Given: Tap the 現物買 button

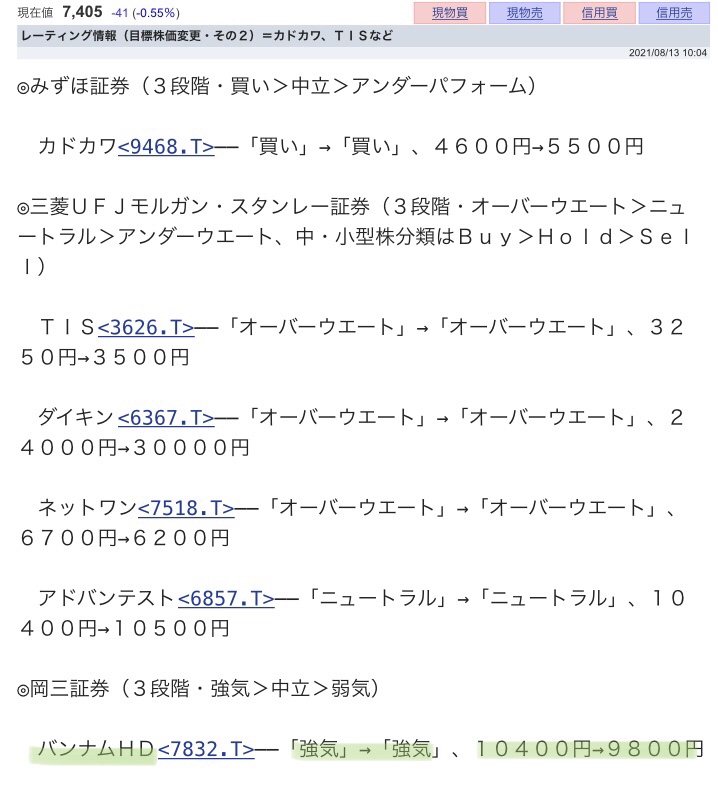Looking at the screenshot, I should tap(449, 13).
